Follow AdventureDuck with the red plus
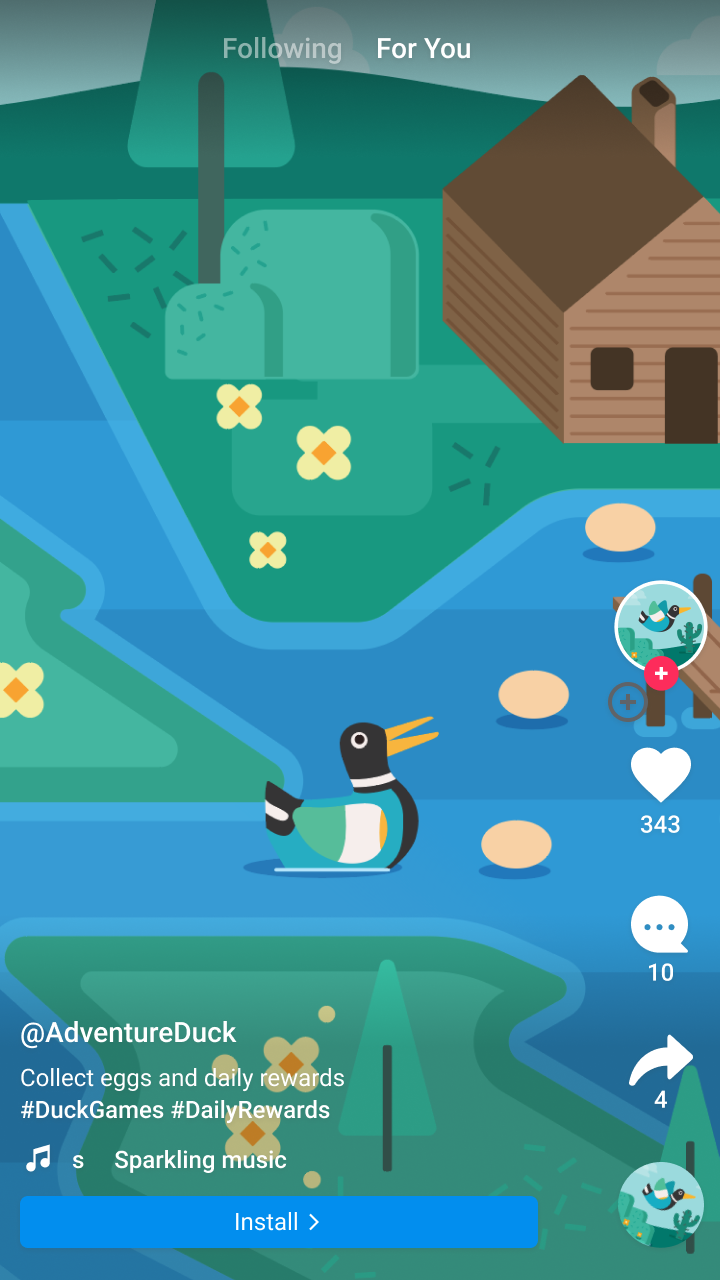This screenshot has width=720, height=1280. coord(661,674)
